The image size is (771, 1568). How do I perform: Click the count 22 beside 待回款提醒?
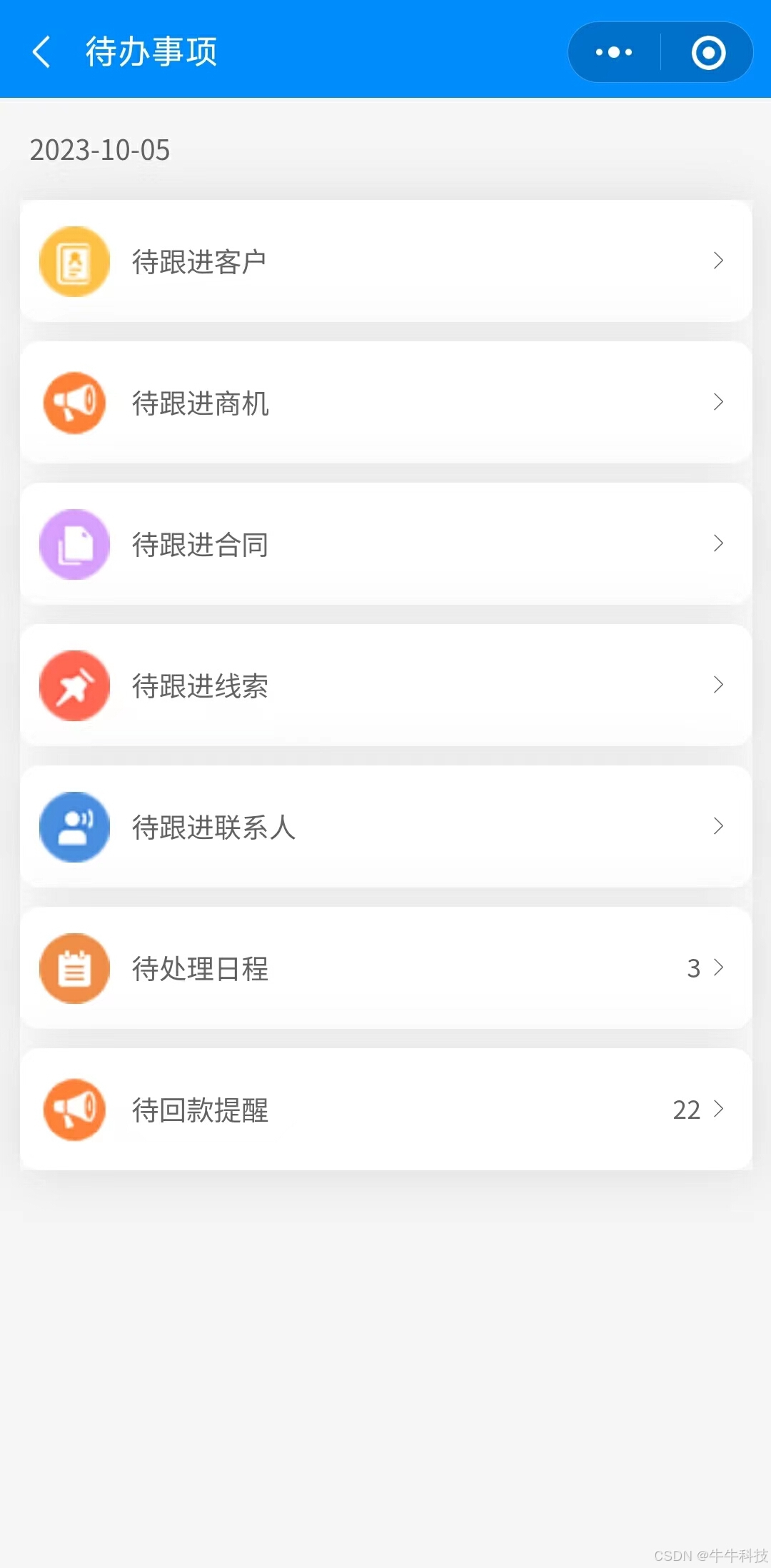pos(686,1109)
